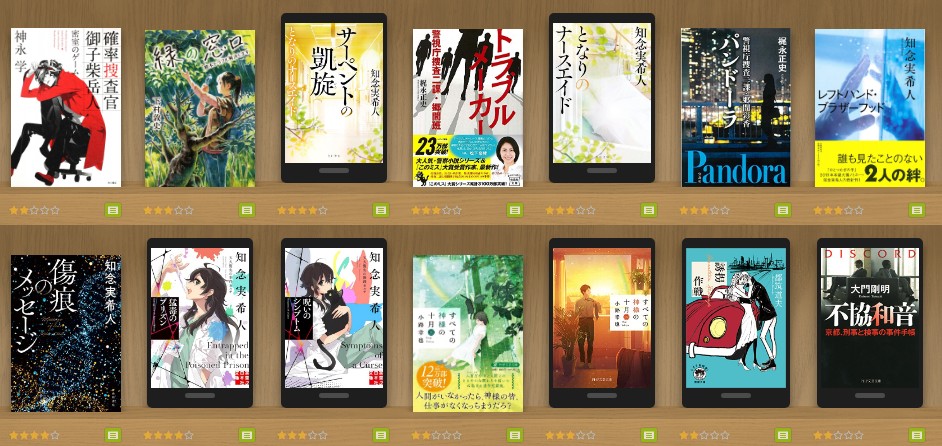
Task: Open the Pandora book cover
Action: (735, 107)
